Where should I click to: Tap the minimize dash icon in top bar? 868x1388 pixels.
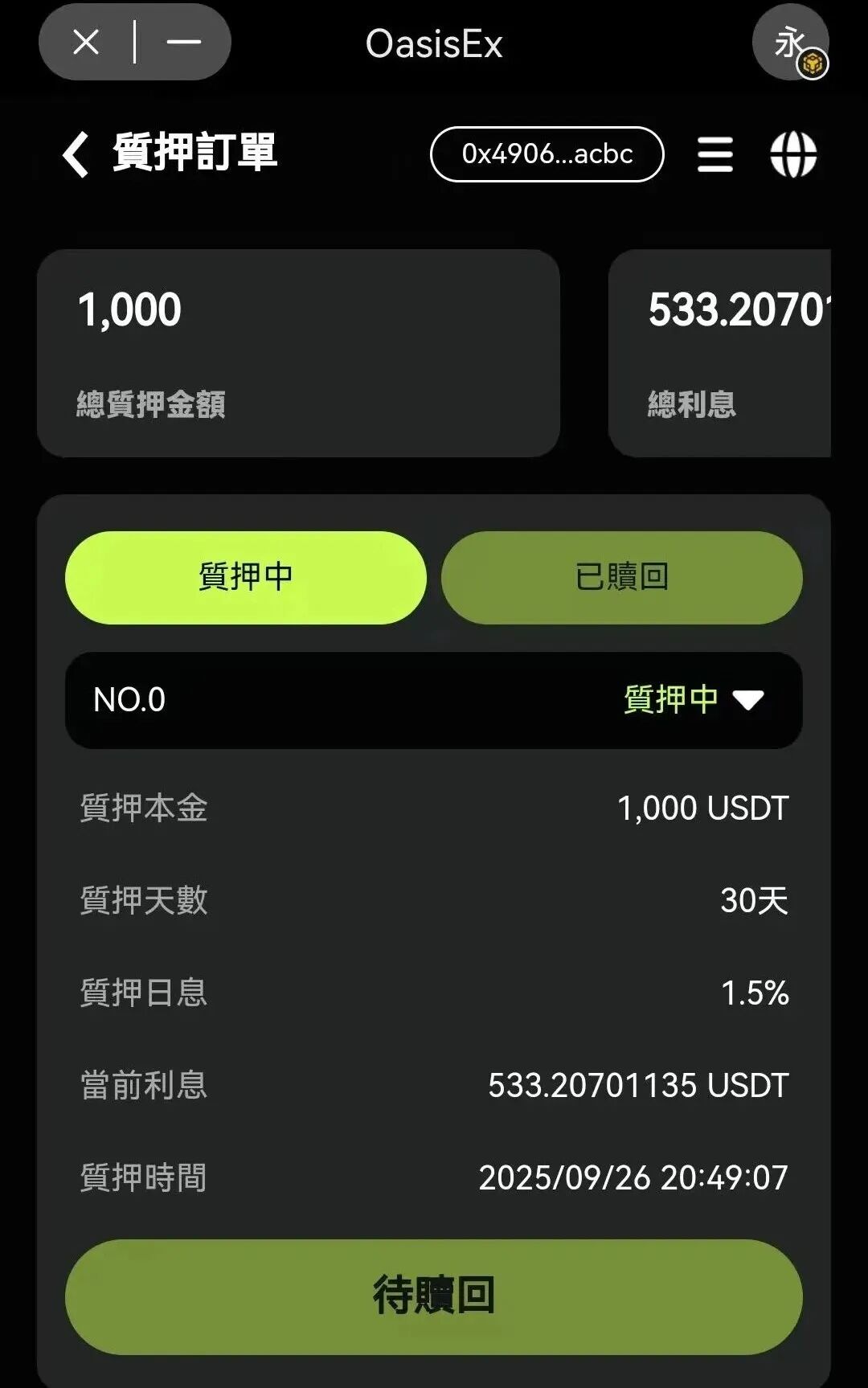(x=186, y=42)
